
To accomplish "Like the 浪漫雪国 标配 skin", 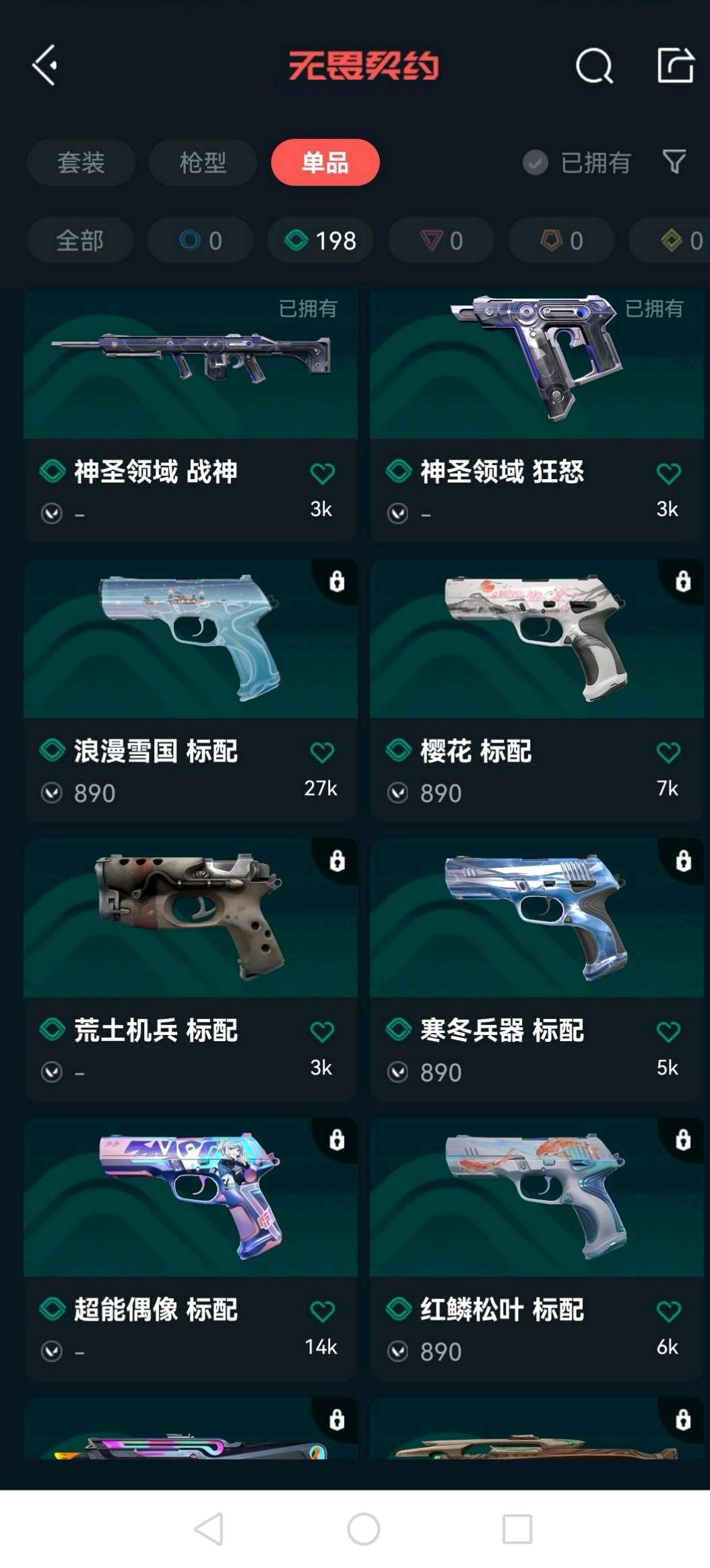I will pyautogui.click(x=322, y=753).
